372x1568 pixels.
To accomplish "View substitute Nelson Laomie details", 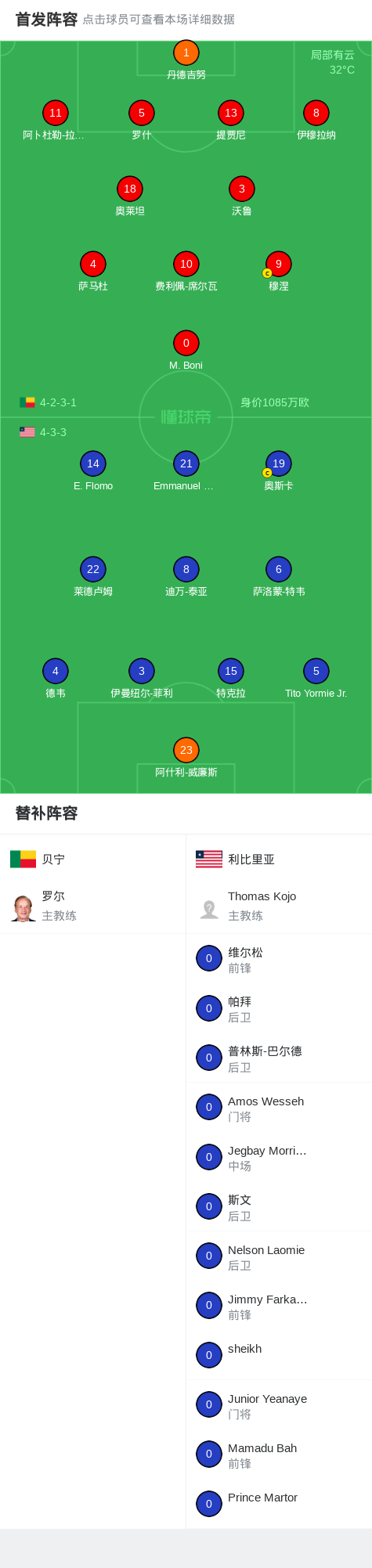I will 279,1256.
